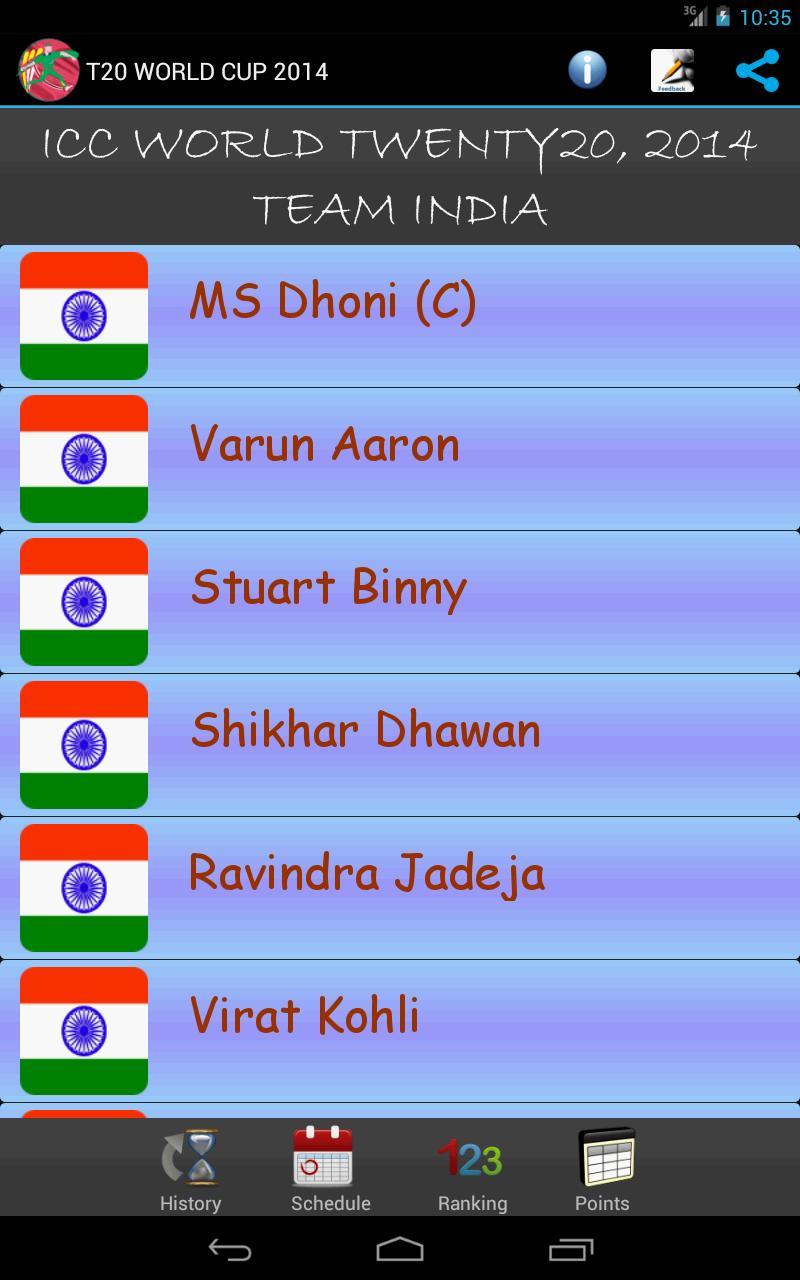This screenshot has width=800, height=1280.
Task: View the Points table tab
Action: point(603,1169)
